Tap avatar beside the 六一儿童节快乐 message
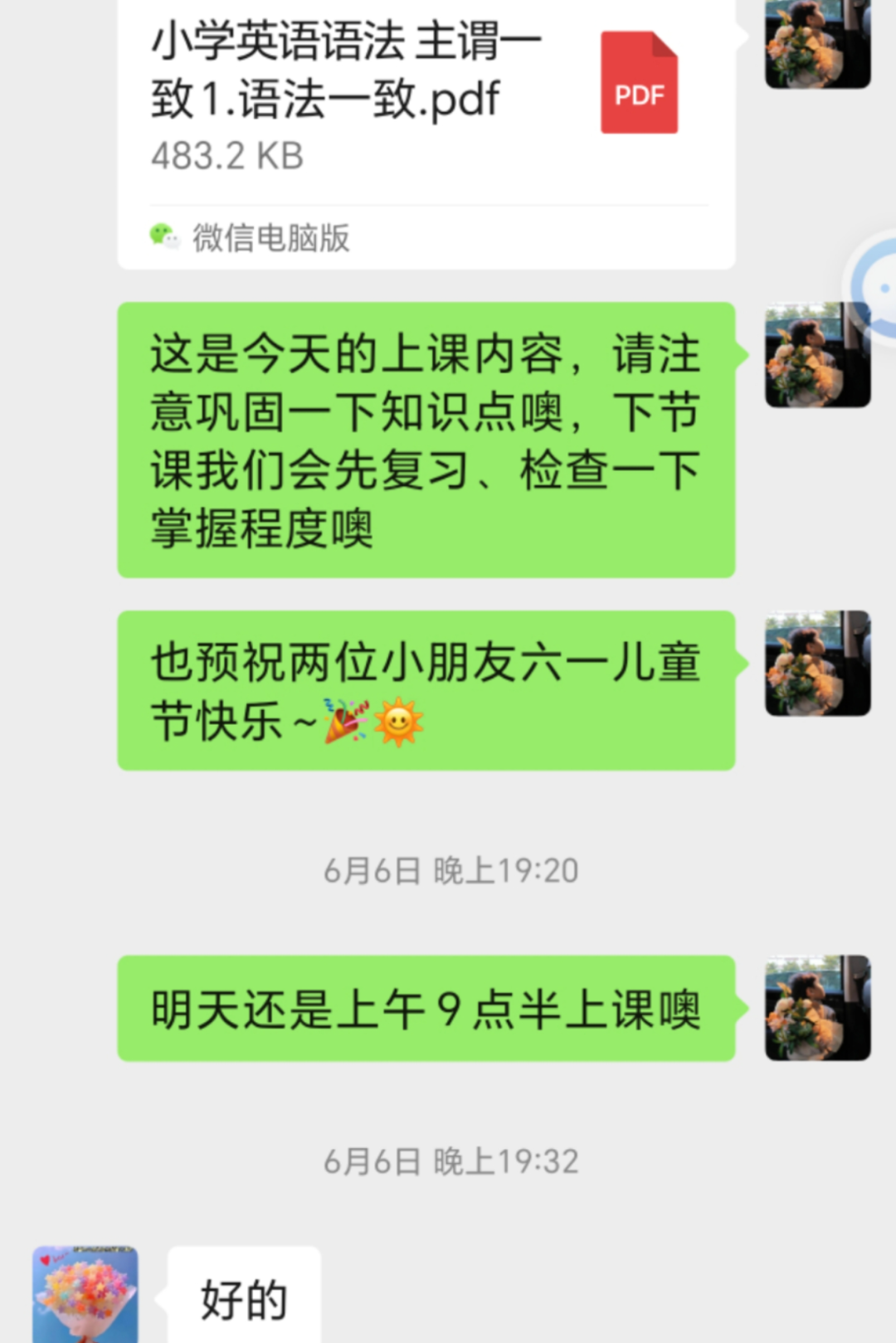 (x=817, y=664)
